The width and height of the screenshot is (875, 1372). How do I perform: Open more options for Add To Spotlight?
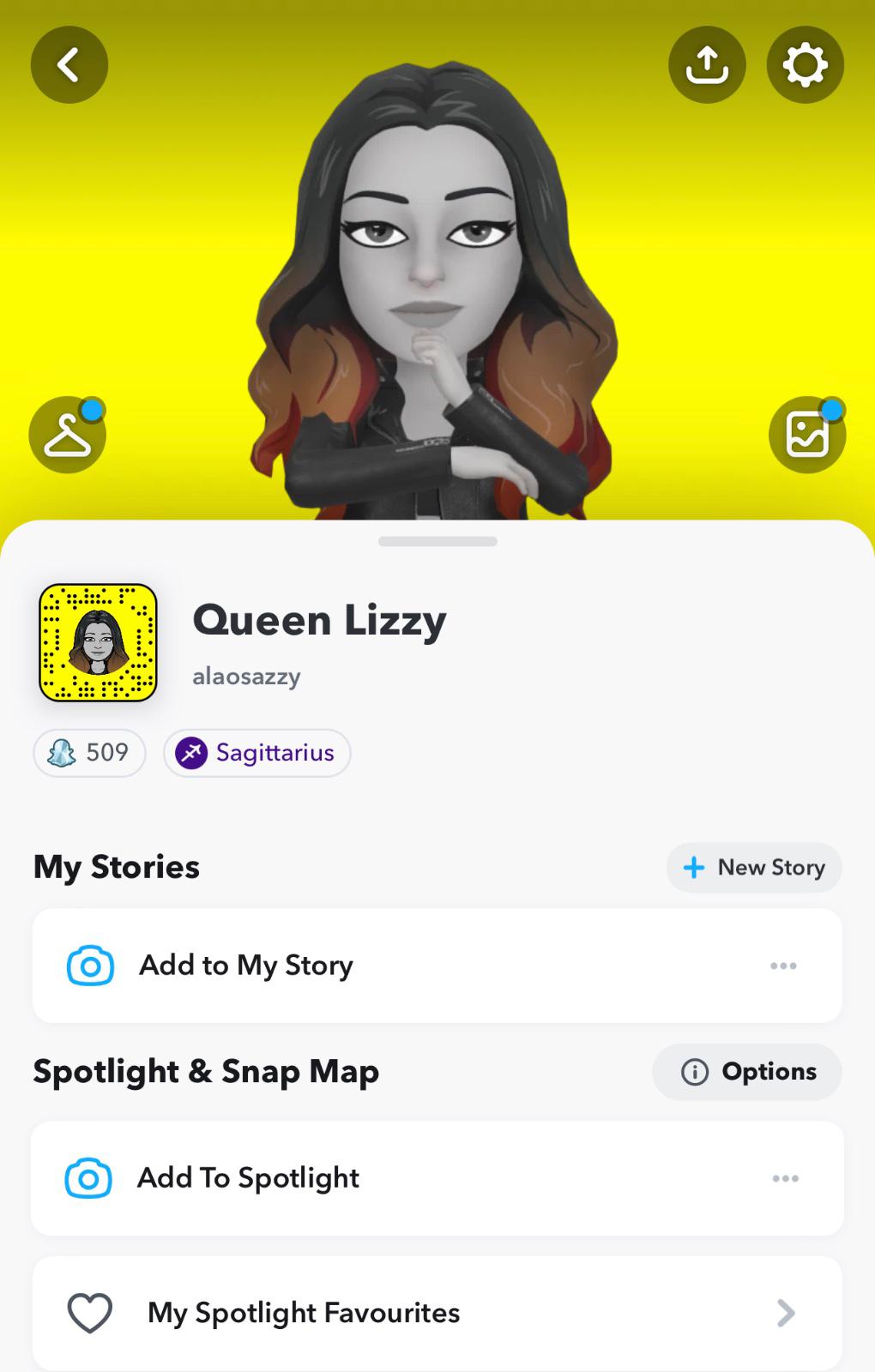[785, 1178]
